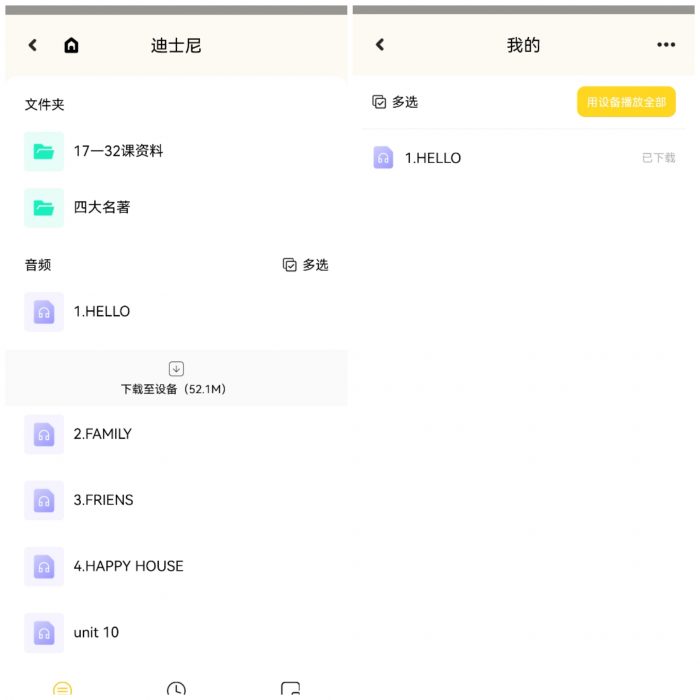
Task: Tap 下载至设备 (52.1M) to download
Action: tap(176, 378)
